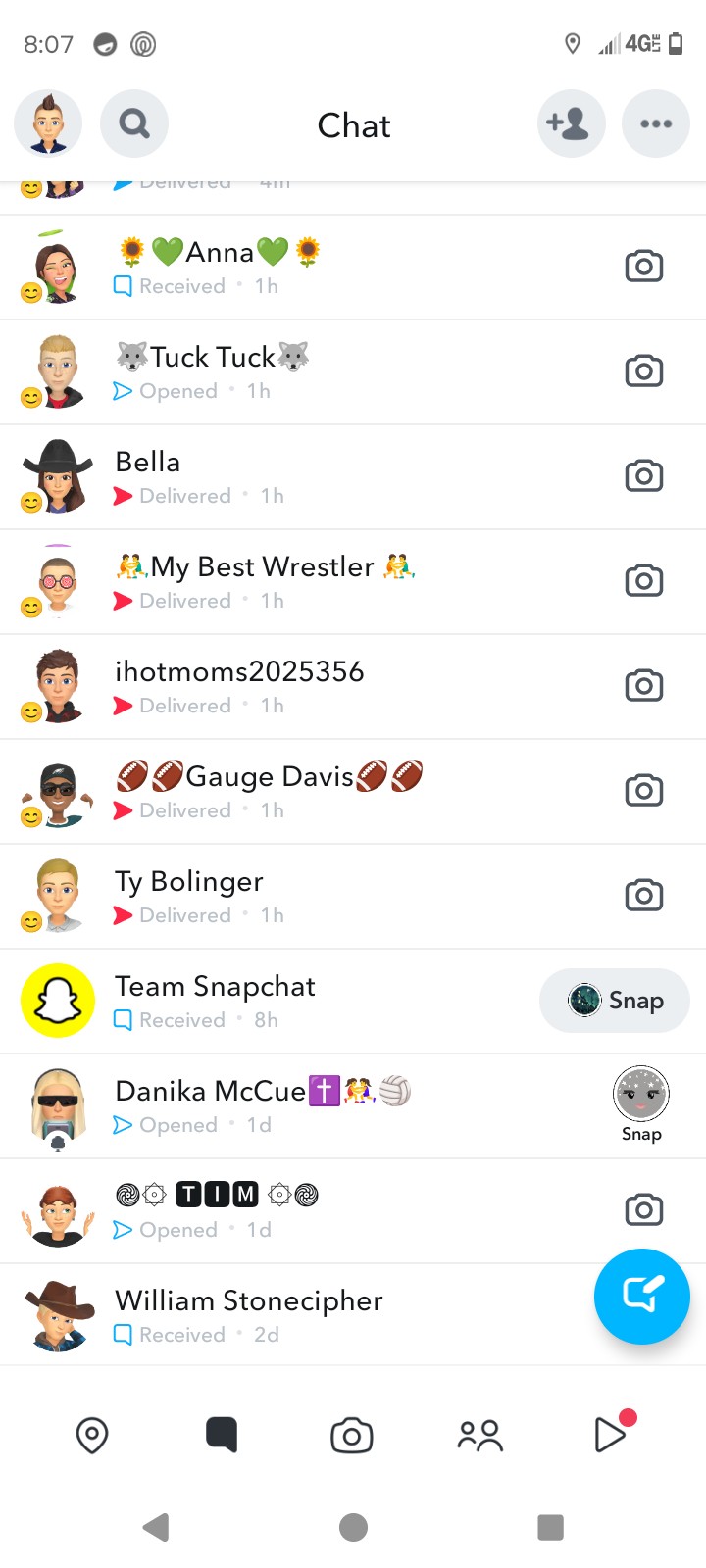This screenshot has height=1568, width=706.
Task: Open the camera icon for Tuck Tuck
Action: pyautogui.click(x=643, y=371)
